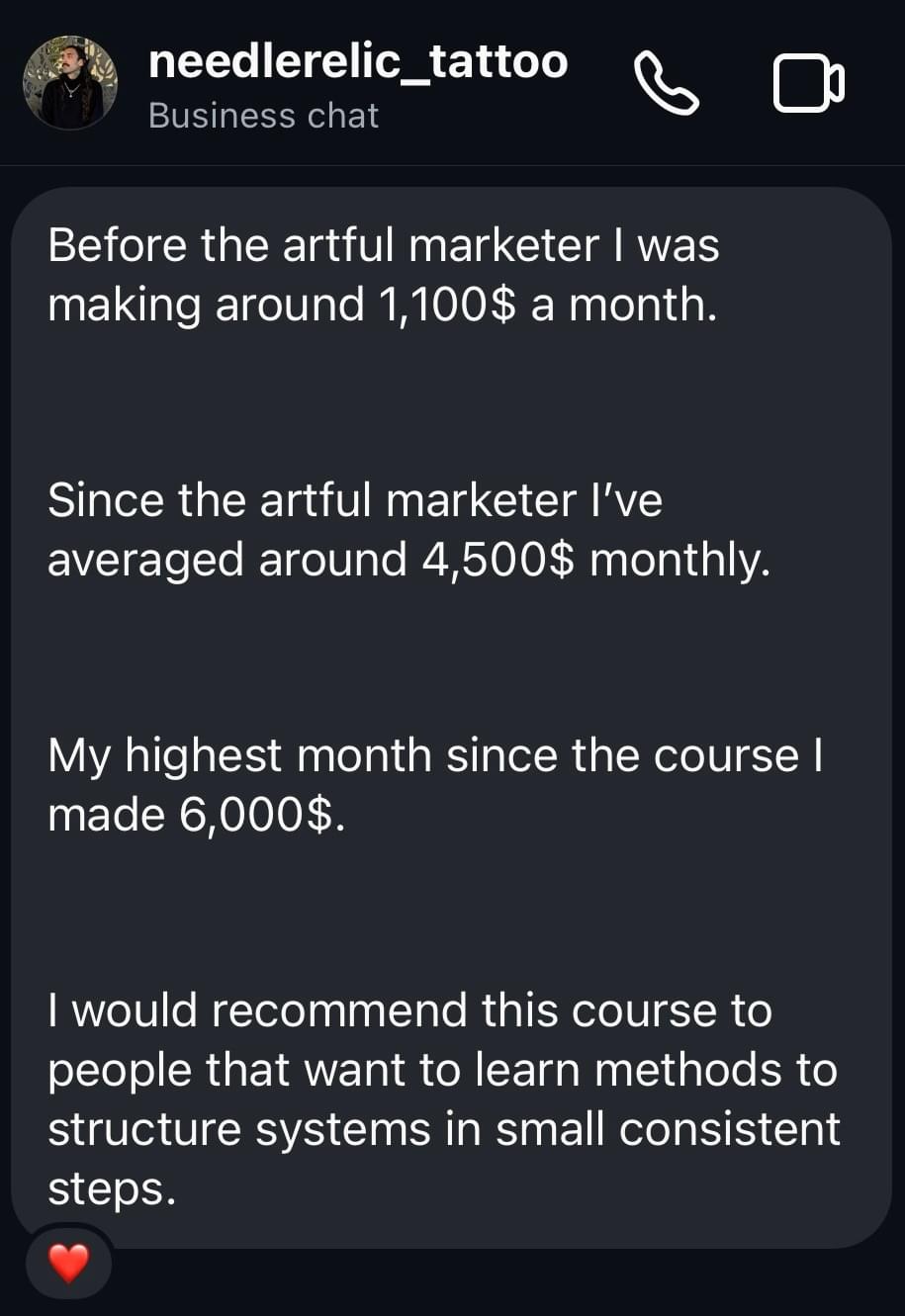Open needlerelic_tattoo chat details from username
905x1316 pixels.
pyautogui.click(x=357, y=62)
